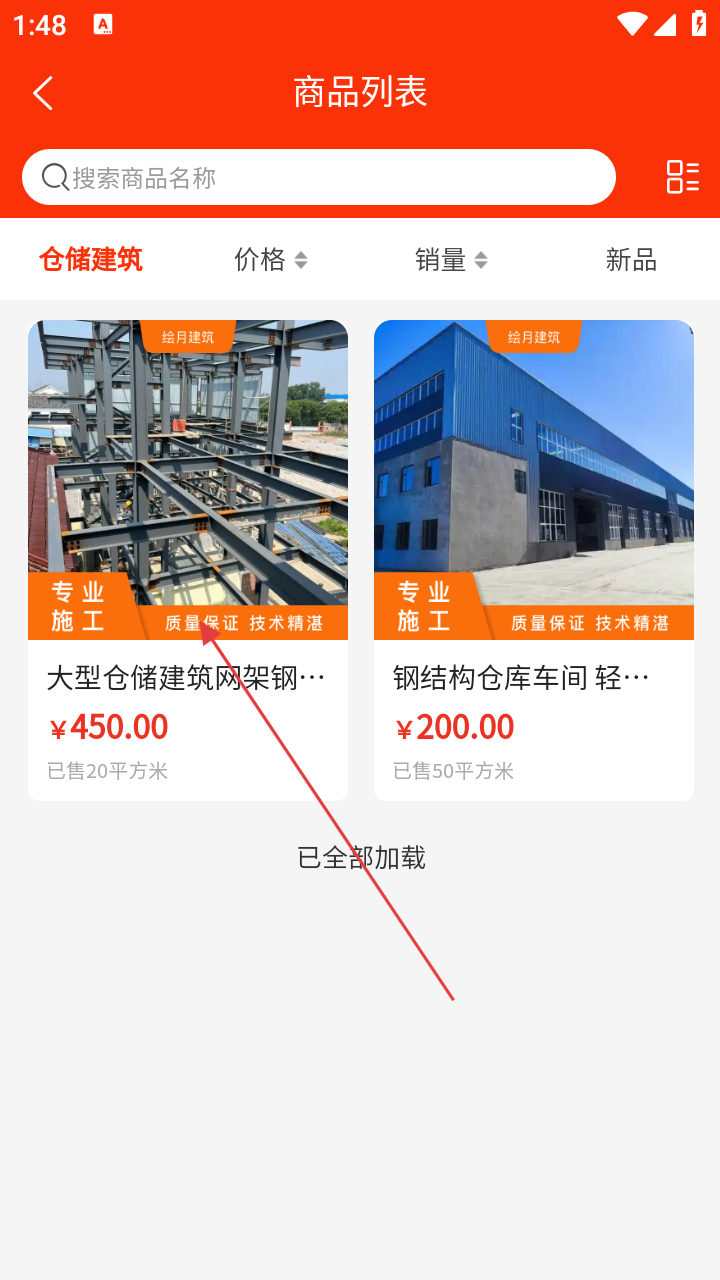Viewport: 720px width, 1280px height.
Task: Go back from the 商品列表 page
Action: pyautogui.click(x=42, y=93)
